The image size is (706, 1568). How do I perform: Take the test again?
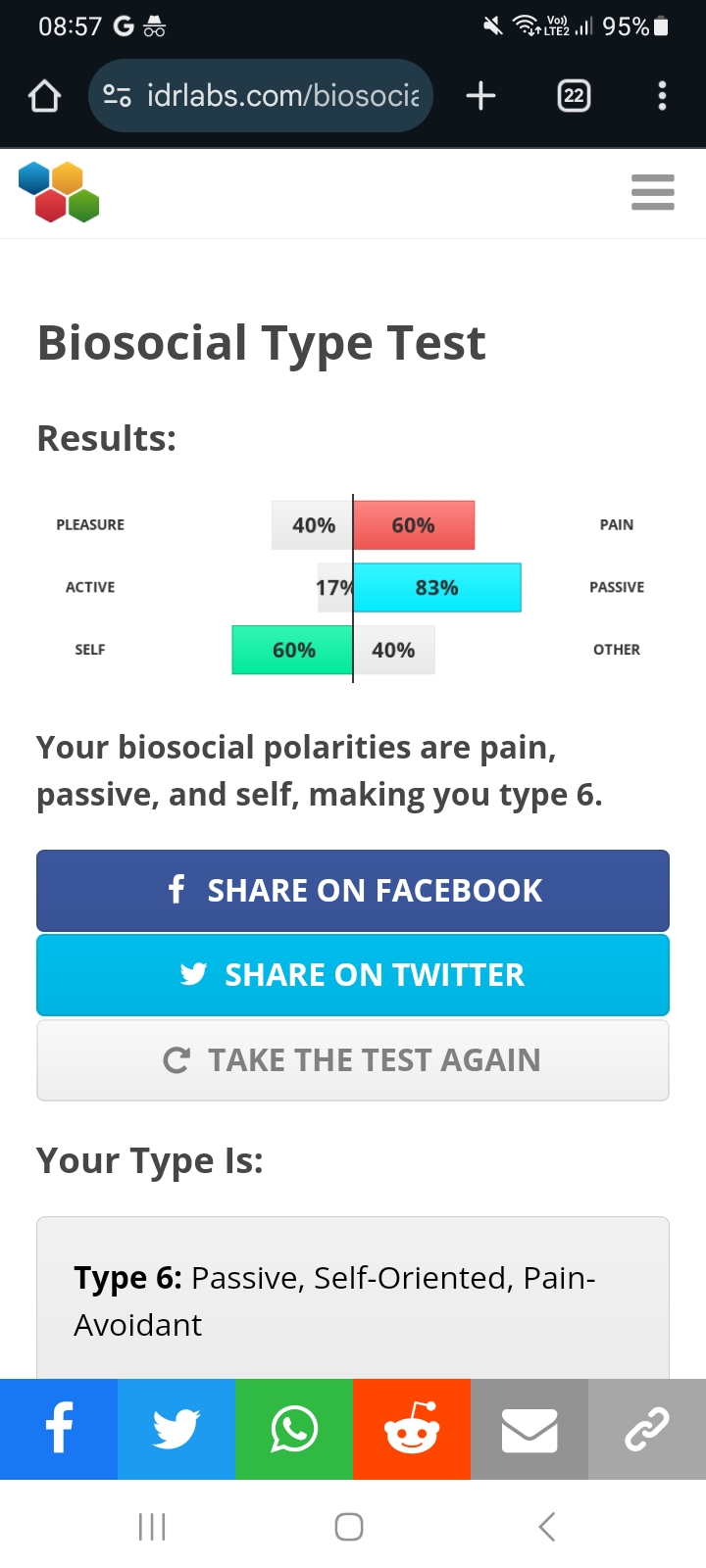(353, 1060)
